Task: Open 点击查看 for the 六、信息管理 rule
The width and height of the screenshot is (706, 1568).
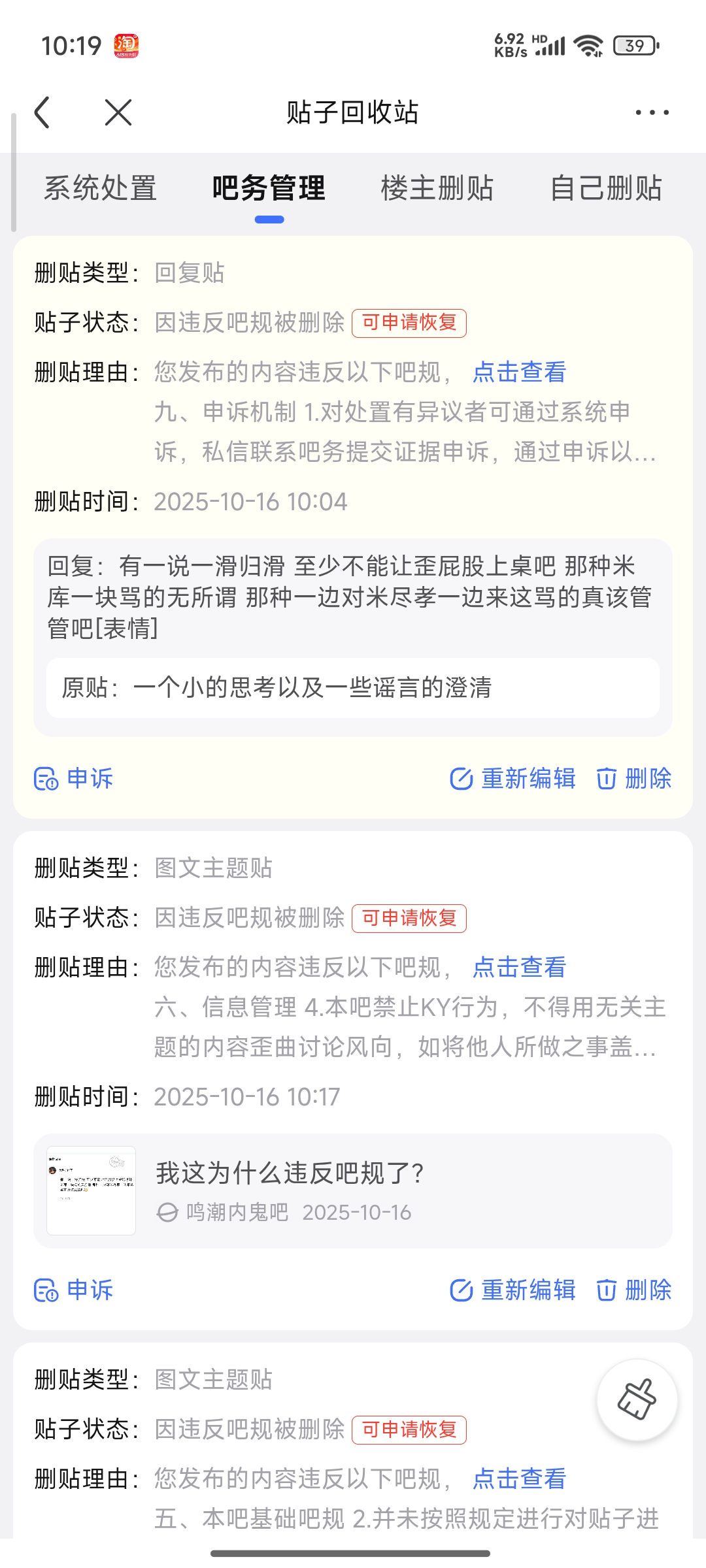Action: pos(519,967)
